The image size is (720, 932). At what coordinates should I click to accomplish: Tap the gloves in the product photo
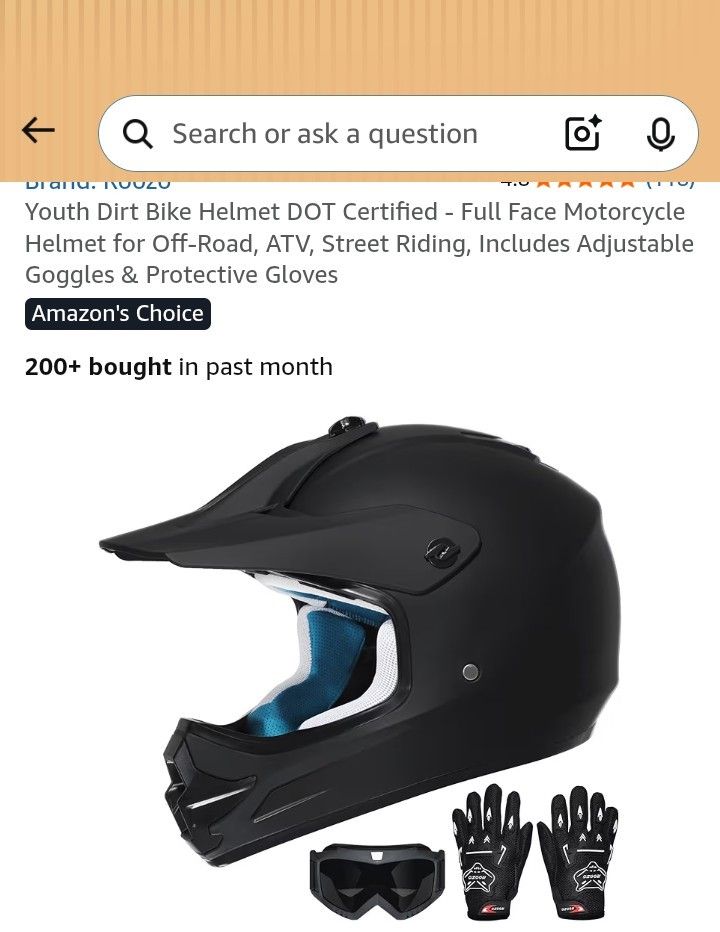tap(540, 855)
